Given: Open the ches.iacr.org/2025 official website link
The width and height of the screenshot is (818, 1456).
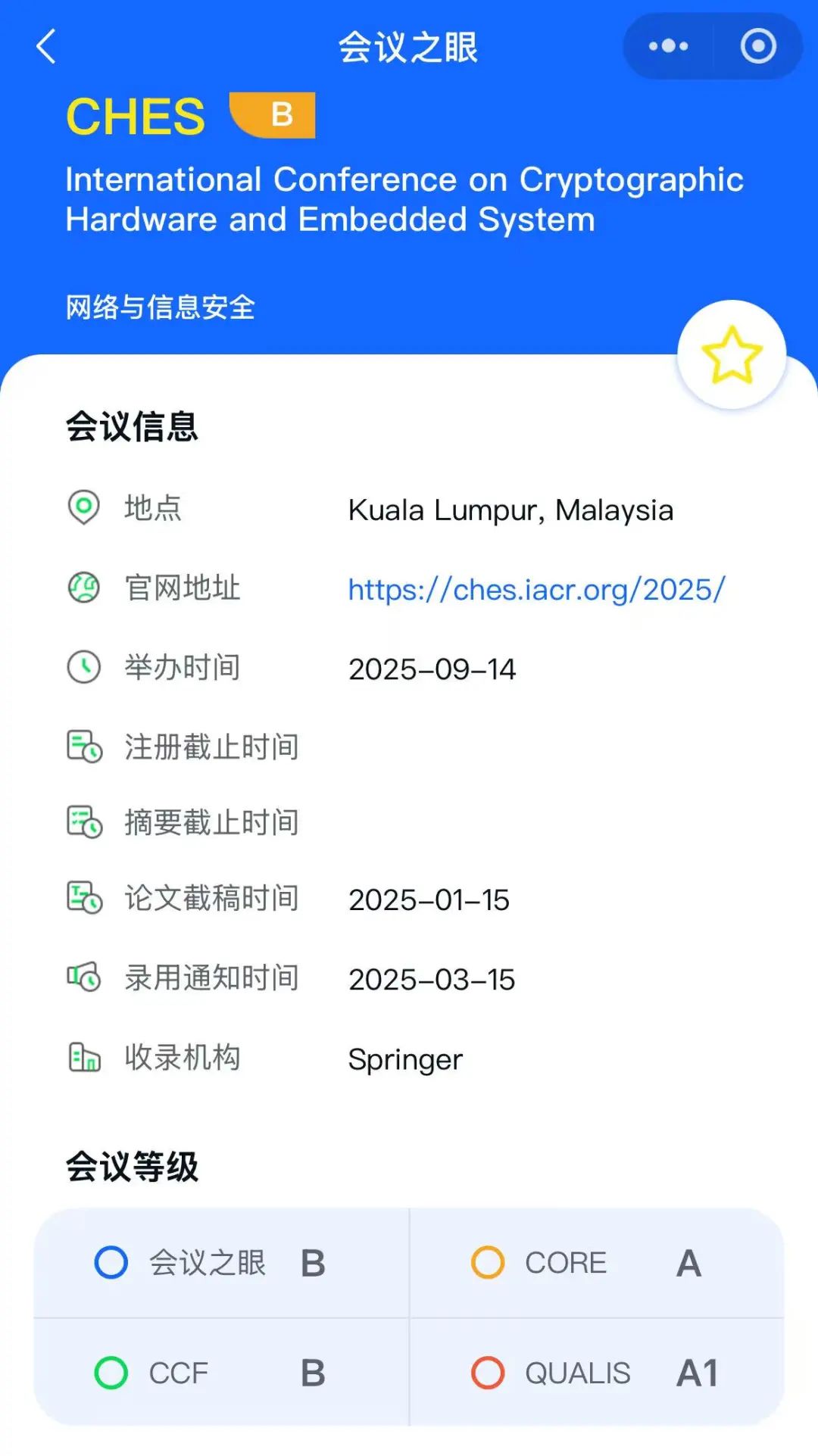Looking at the screenshot, I should click(536, 590).
